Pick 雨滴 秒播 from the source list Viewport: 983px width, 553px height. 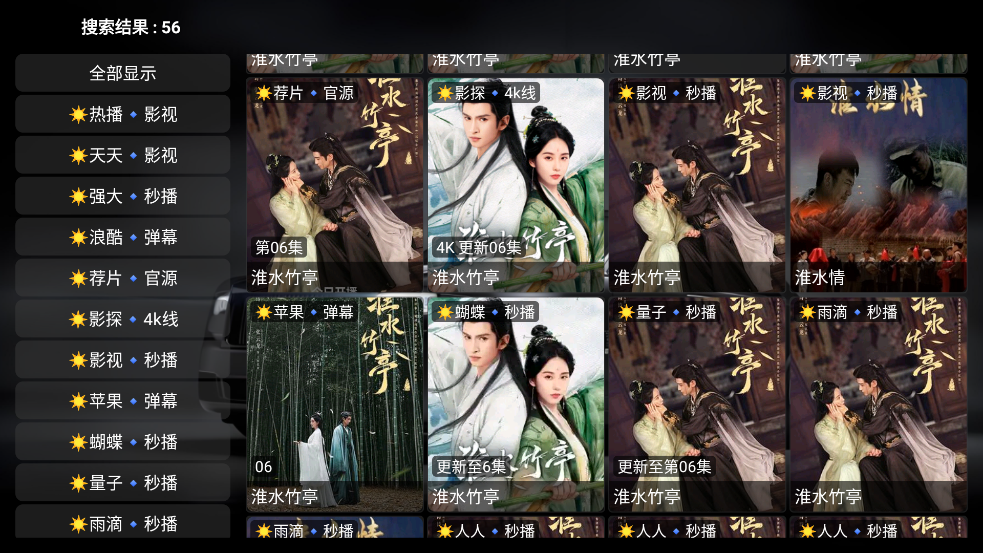[123, 523]
